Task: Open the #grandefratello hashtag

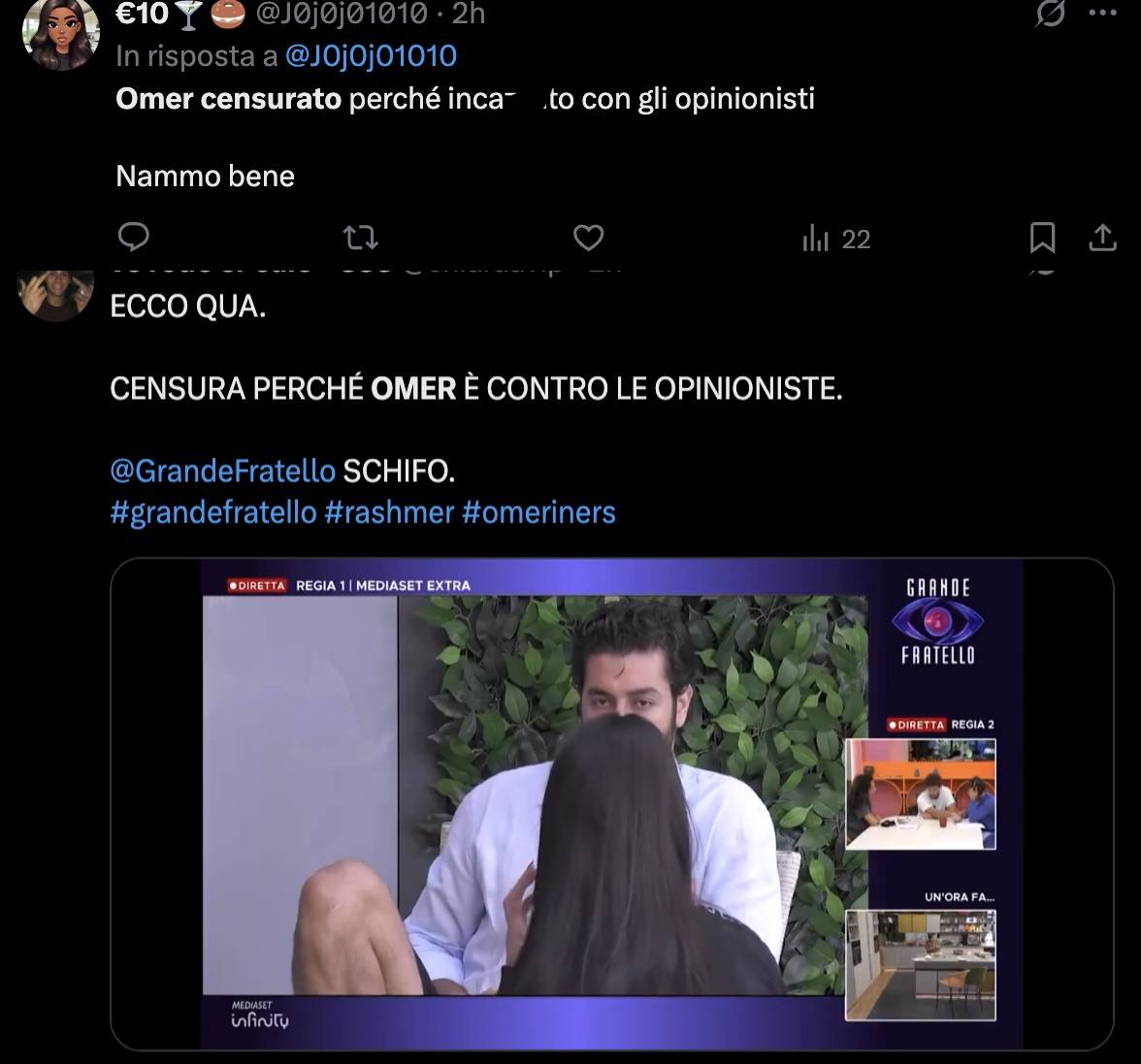Action: tap(212, 512)
